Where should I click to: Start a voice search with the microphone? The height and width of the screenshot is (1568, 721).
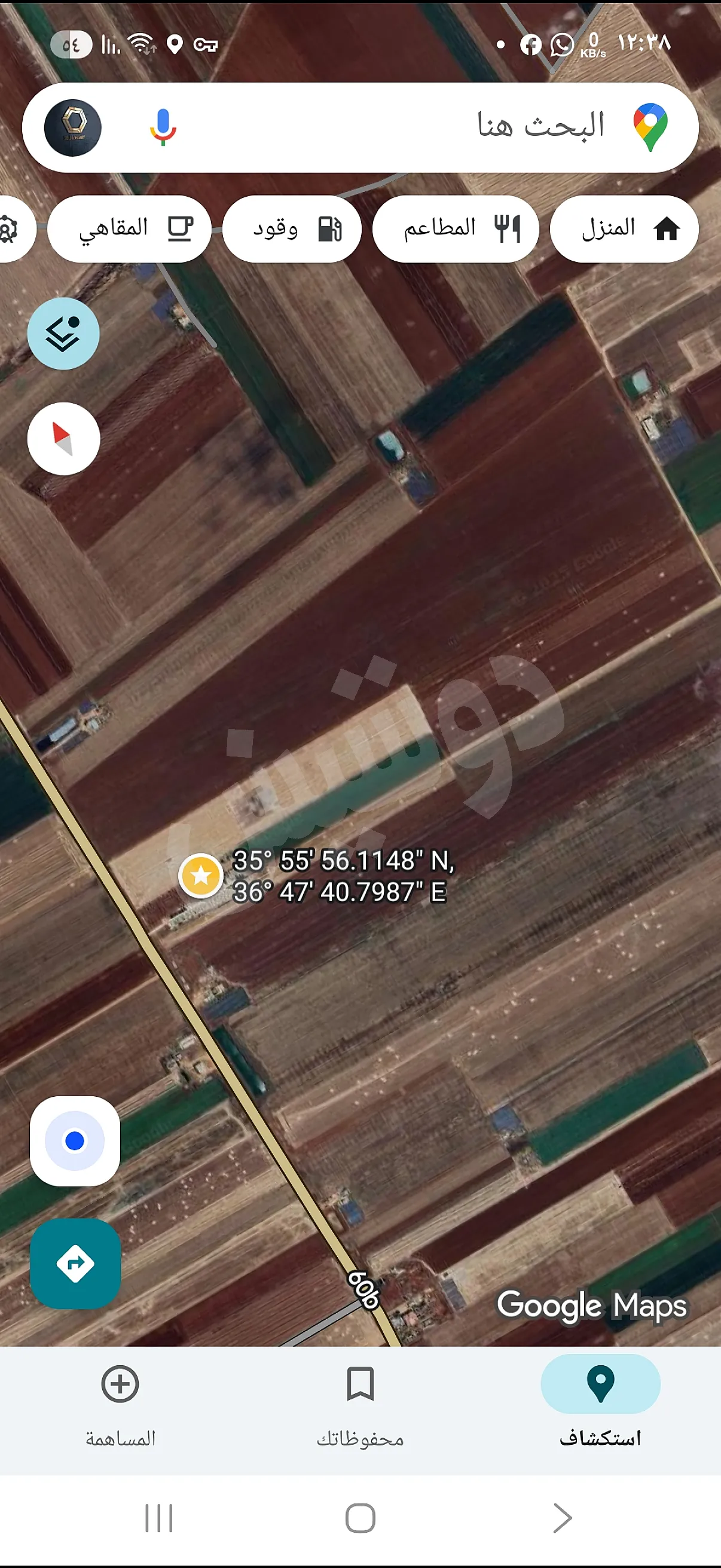[x=163, y=129]
